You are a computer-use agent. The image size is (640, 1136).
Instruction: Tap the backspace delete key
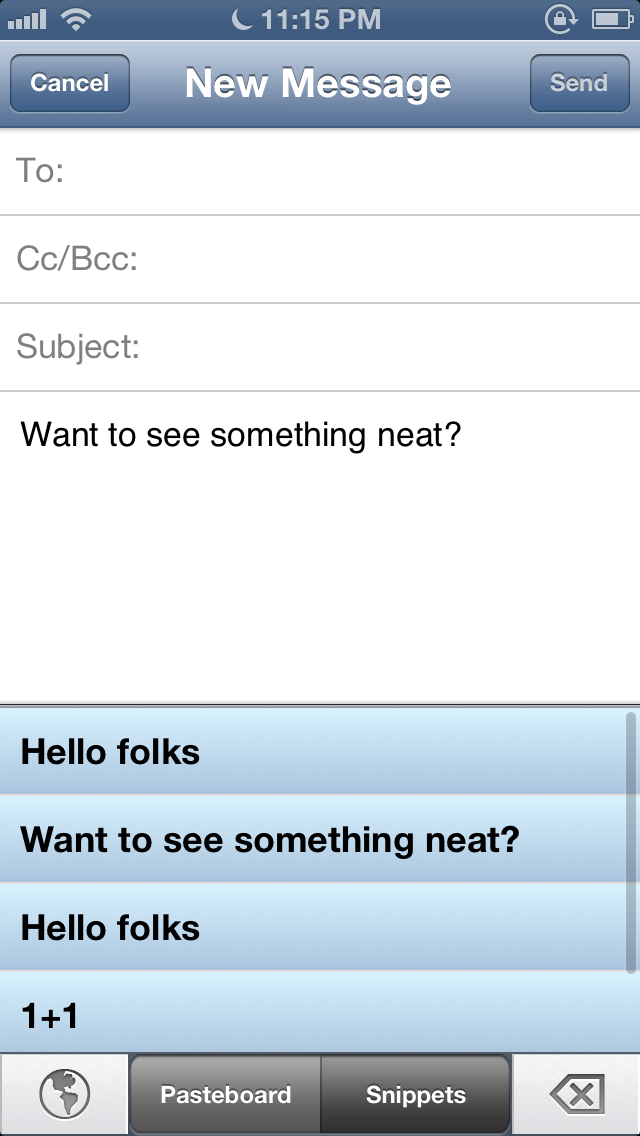[x=577, y=1095]
